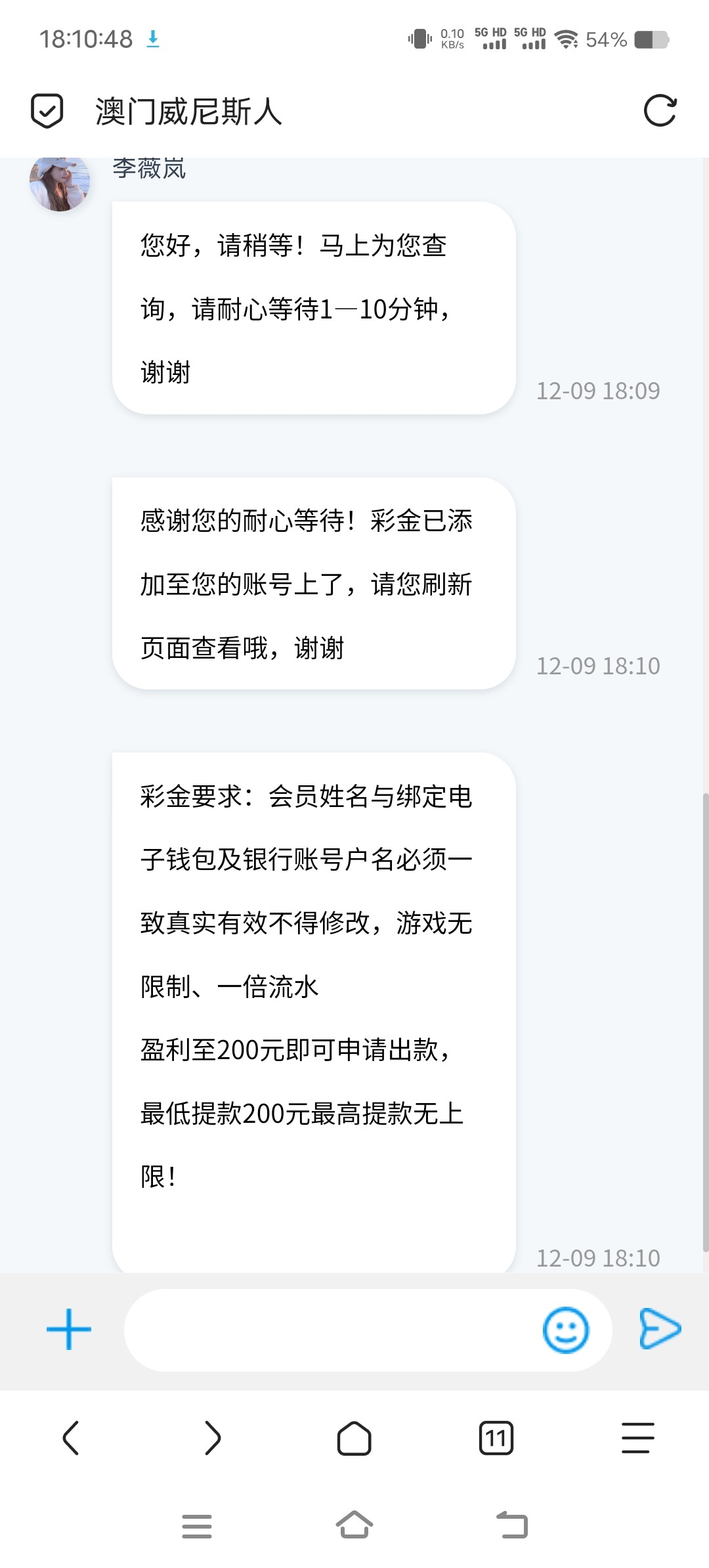Go back in the browser toolbar
The image size is (709, 1568).
[71, 1438]
